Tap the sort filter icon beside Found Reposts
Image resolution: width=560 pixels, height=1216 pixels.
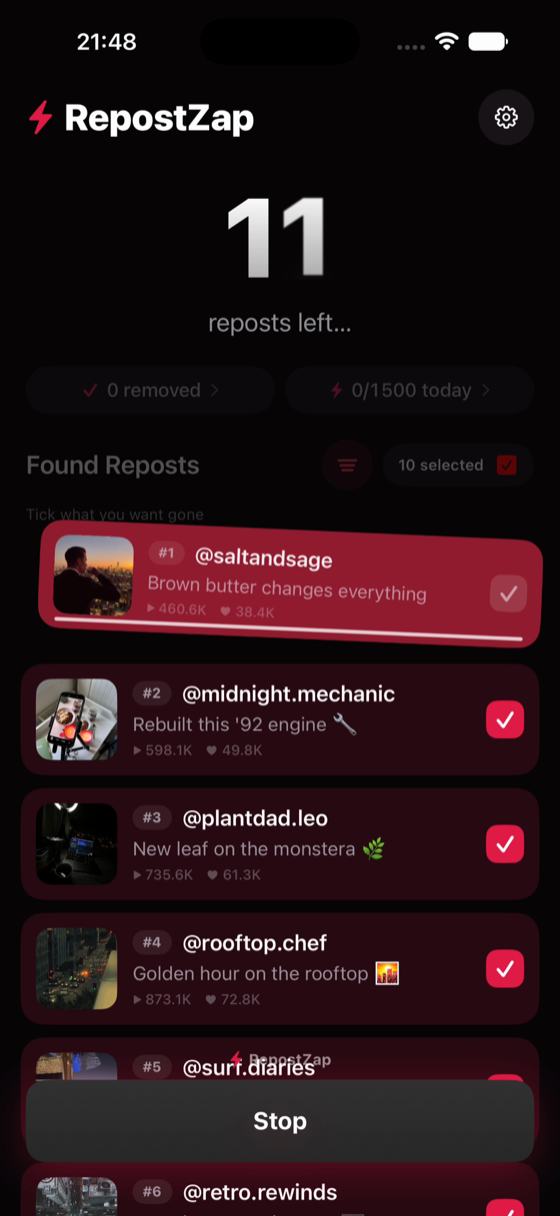347,465
